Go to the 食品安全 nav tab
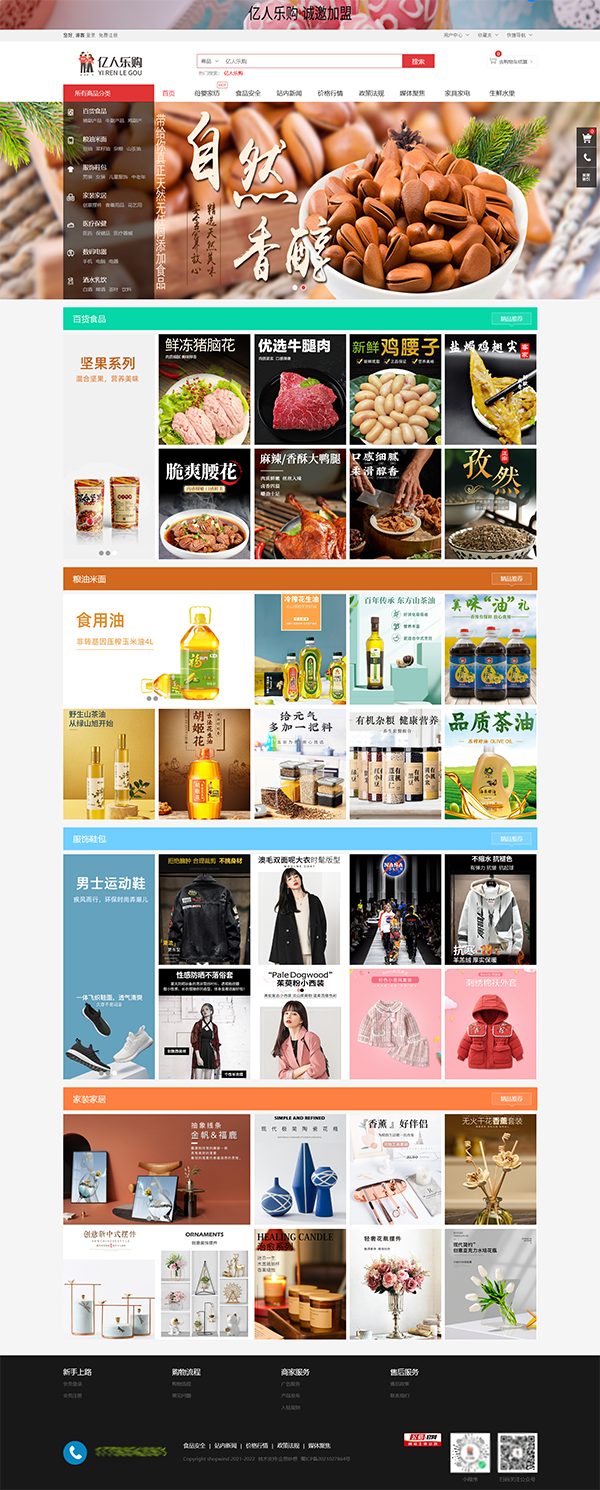This screenshot has height=1490, width=600. click(248, 93)
